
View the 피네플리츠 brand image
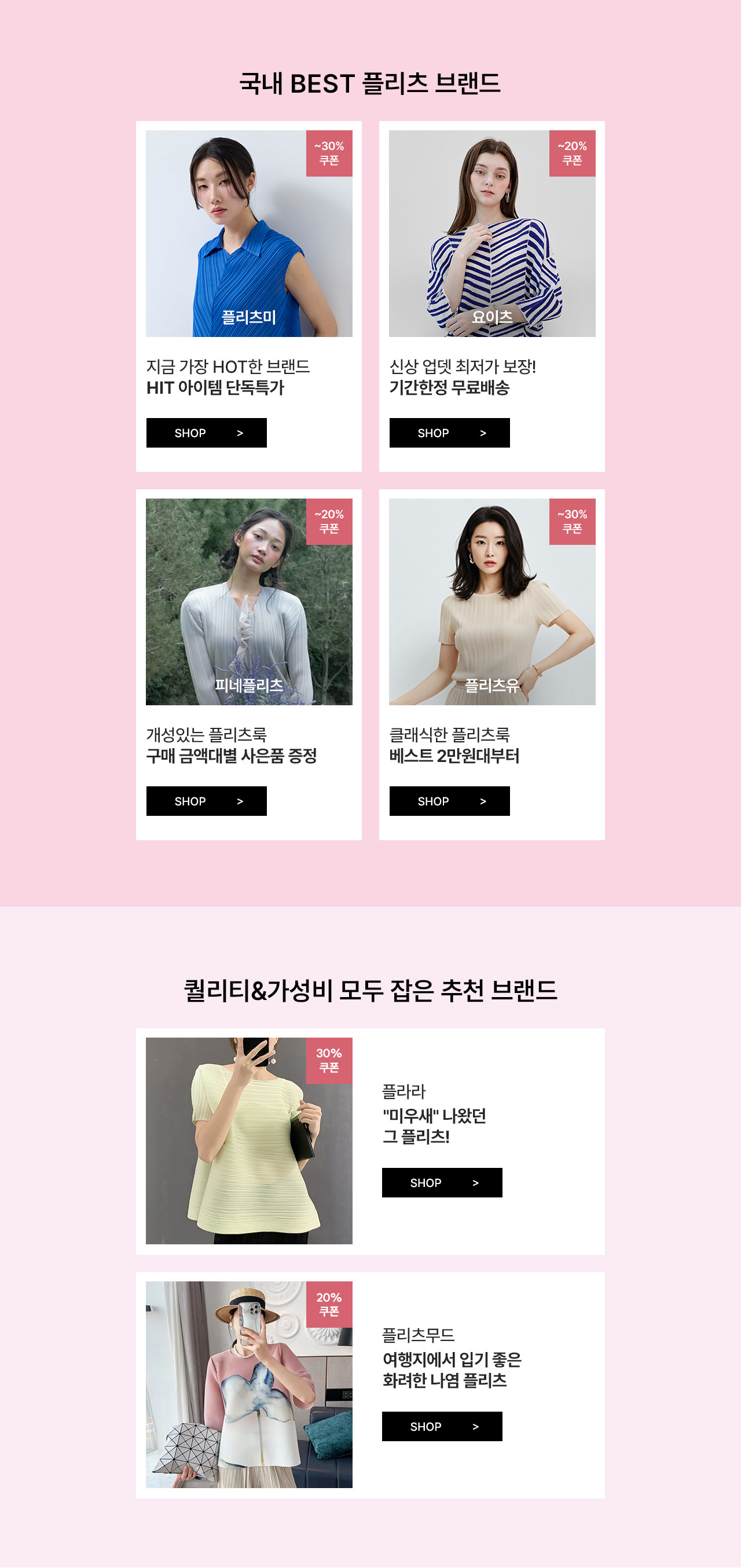249,602
